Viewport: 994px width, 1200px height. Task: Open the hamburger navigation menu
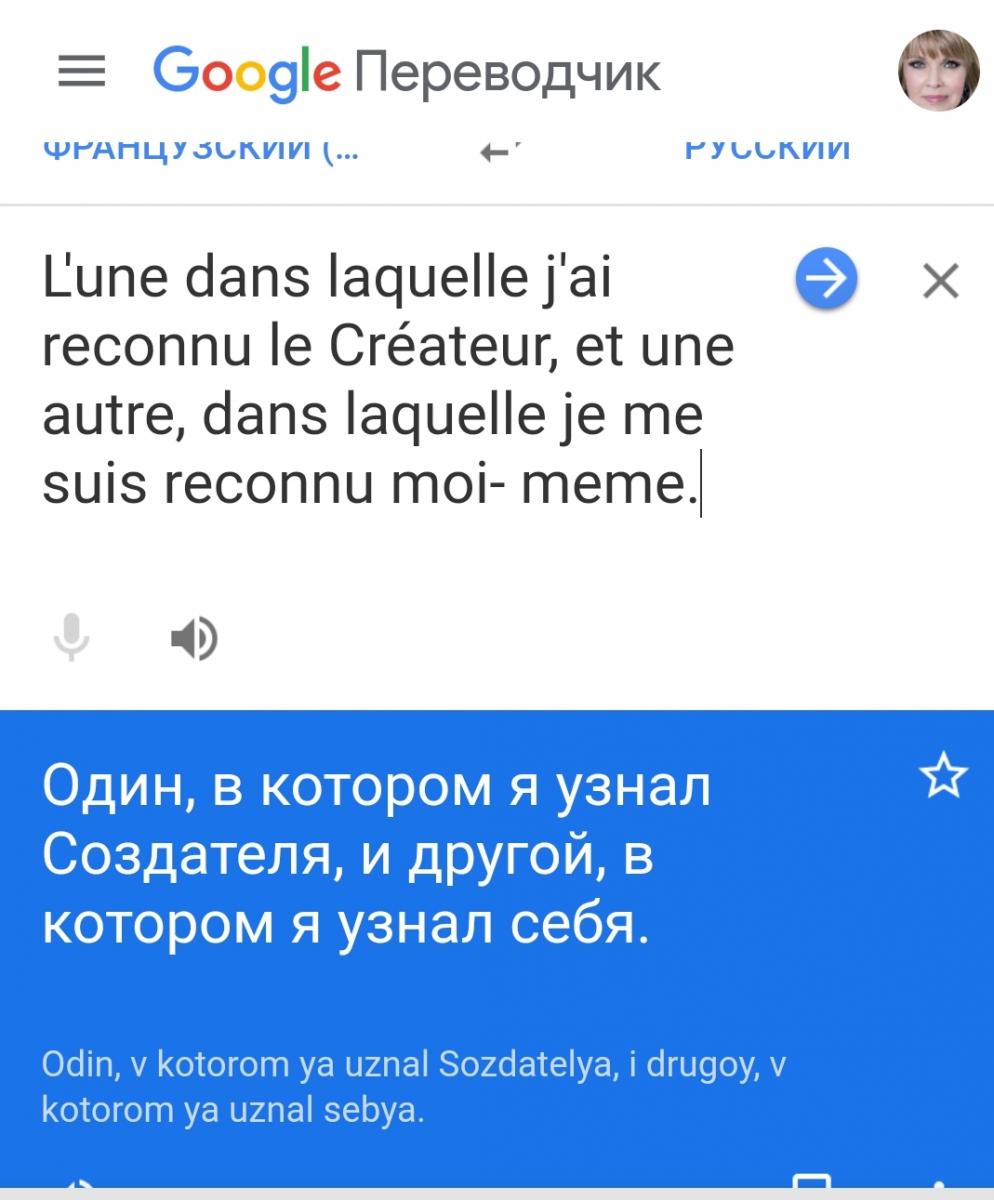[x=81, y=72]
